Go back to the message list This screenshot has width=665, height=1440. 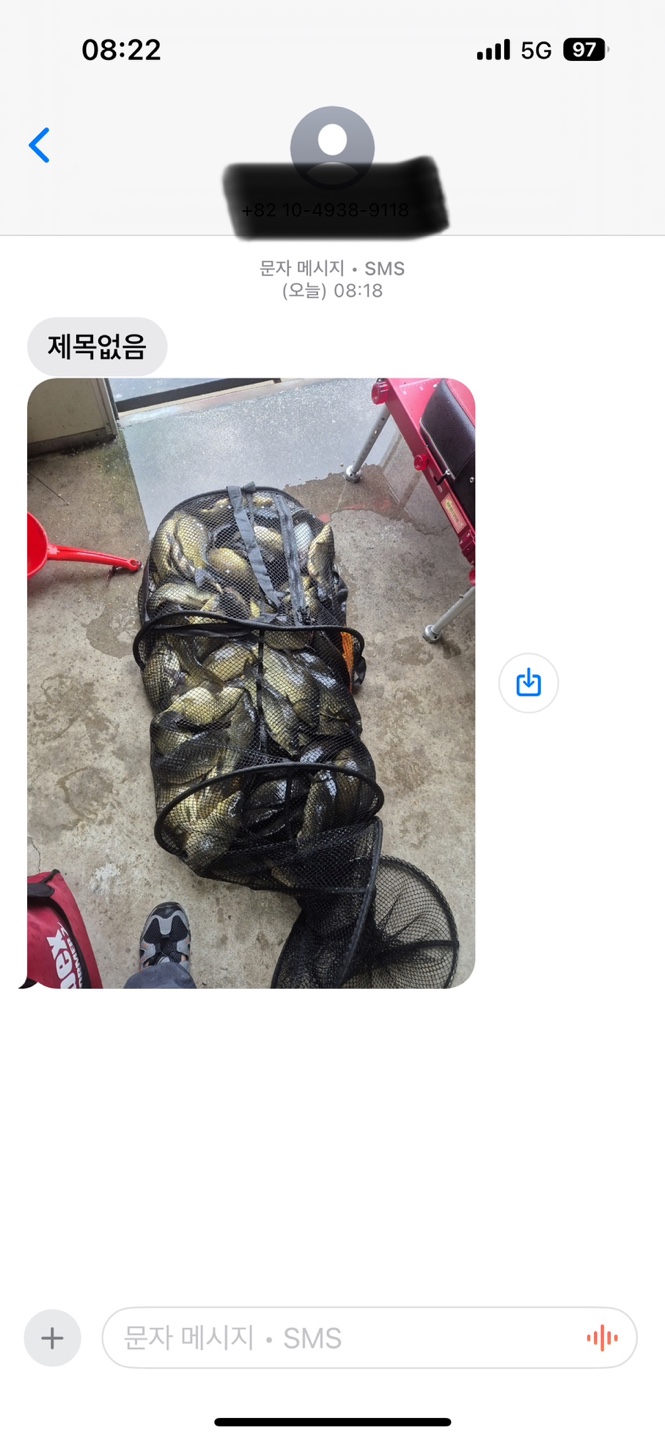[39, 146]
